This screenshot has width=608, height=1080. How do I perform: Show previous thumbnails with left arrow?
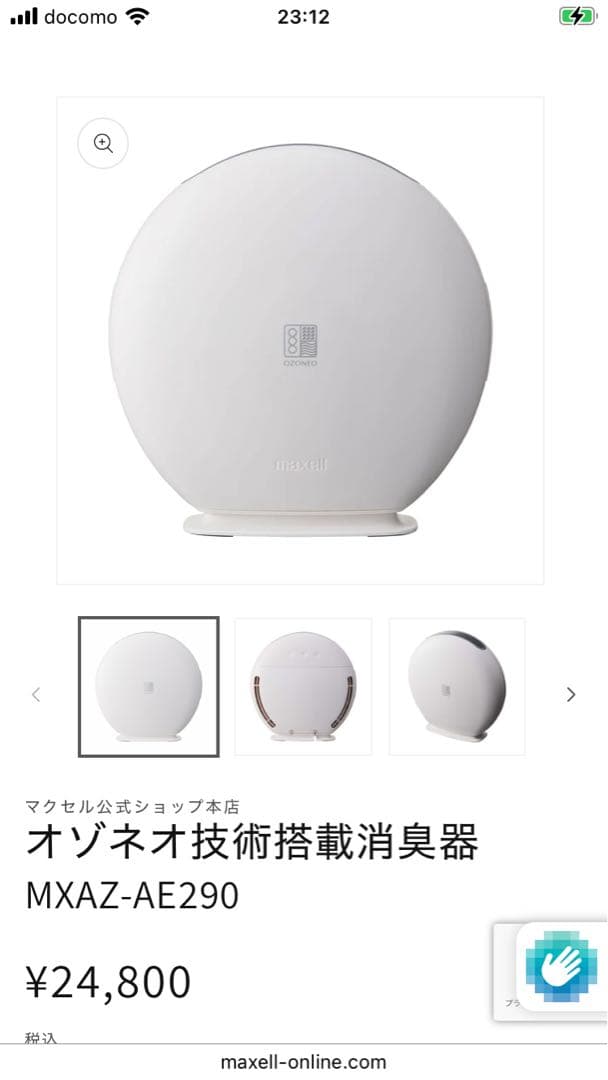36,694
